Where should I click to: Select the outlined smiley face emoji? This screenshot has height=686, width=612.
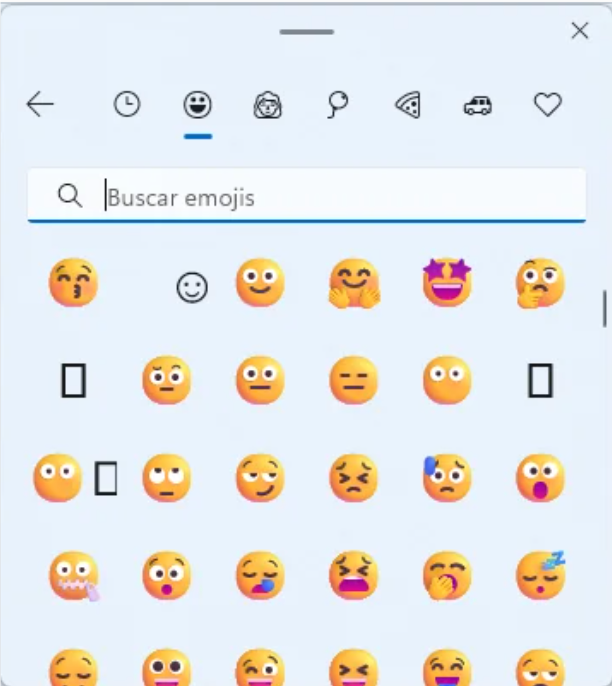(x=192, y=287)
